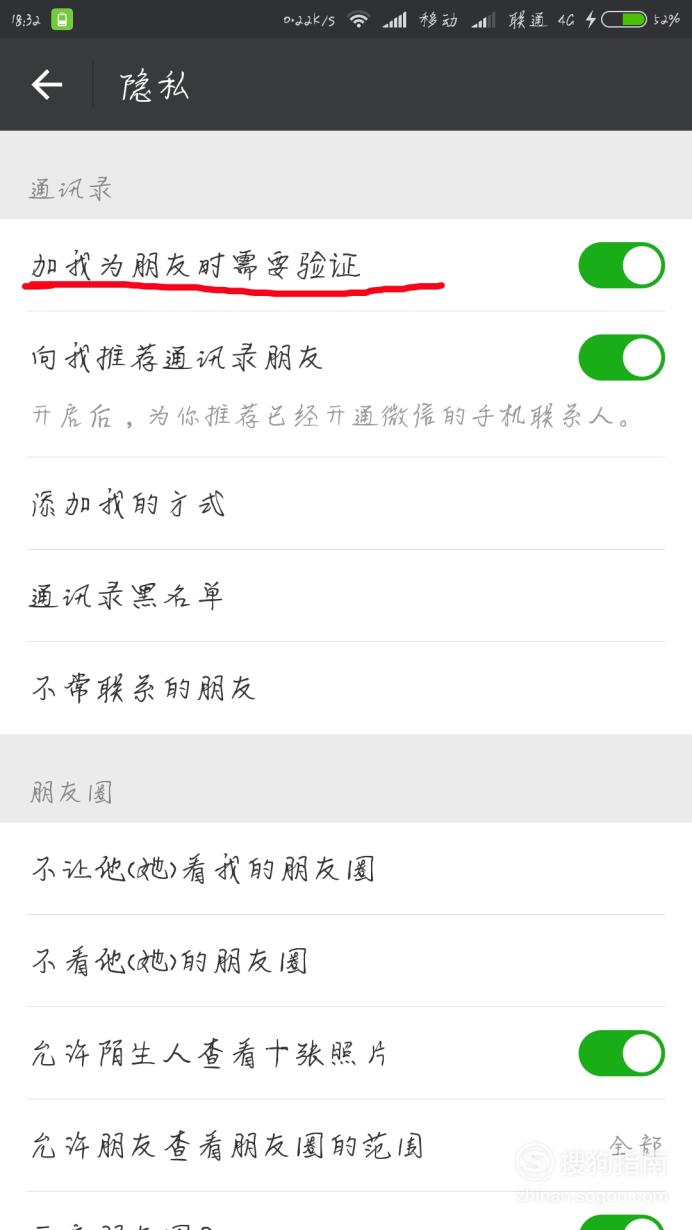The image size is (692, 1230).
Task: Open 允许朋友查看朋友圈的范围 setting
Action: [346, 1145]
